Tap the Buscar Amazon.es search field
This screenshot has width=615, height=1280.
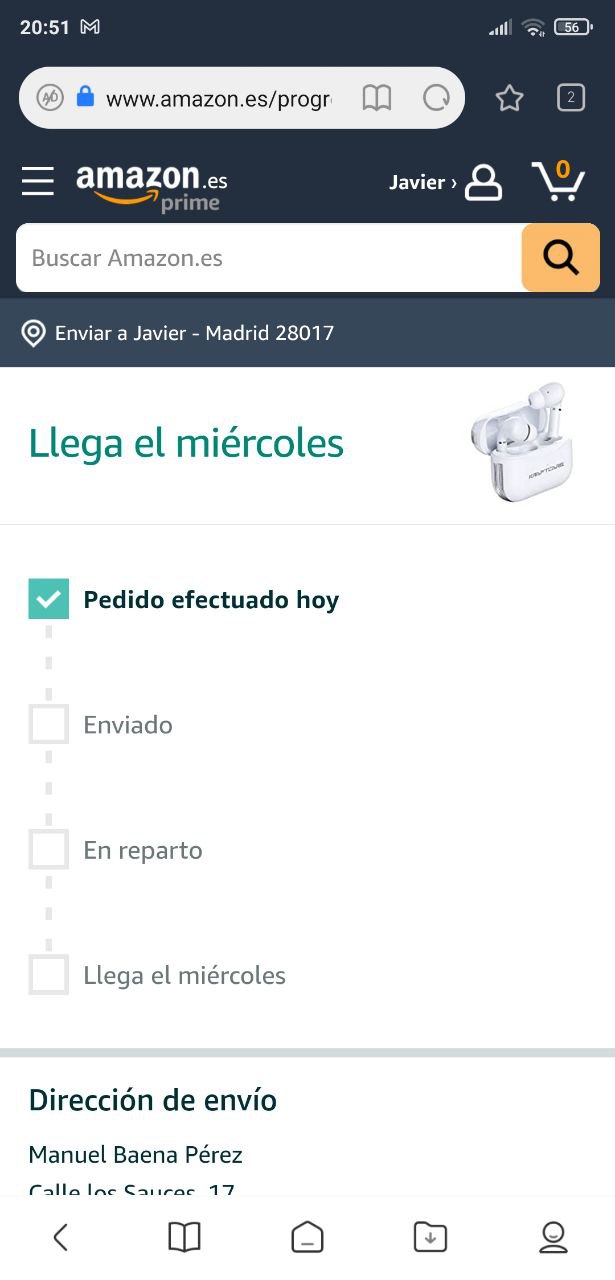coord(268,258)
